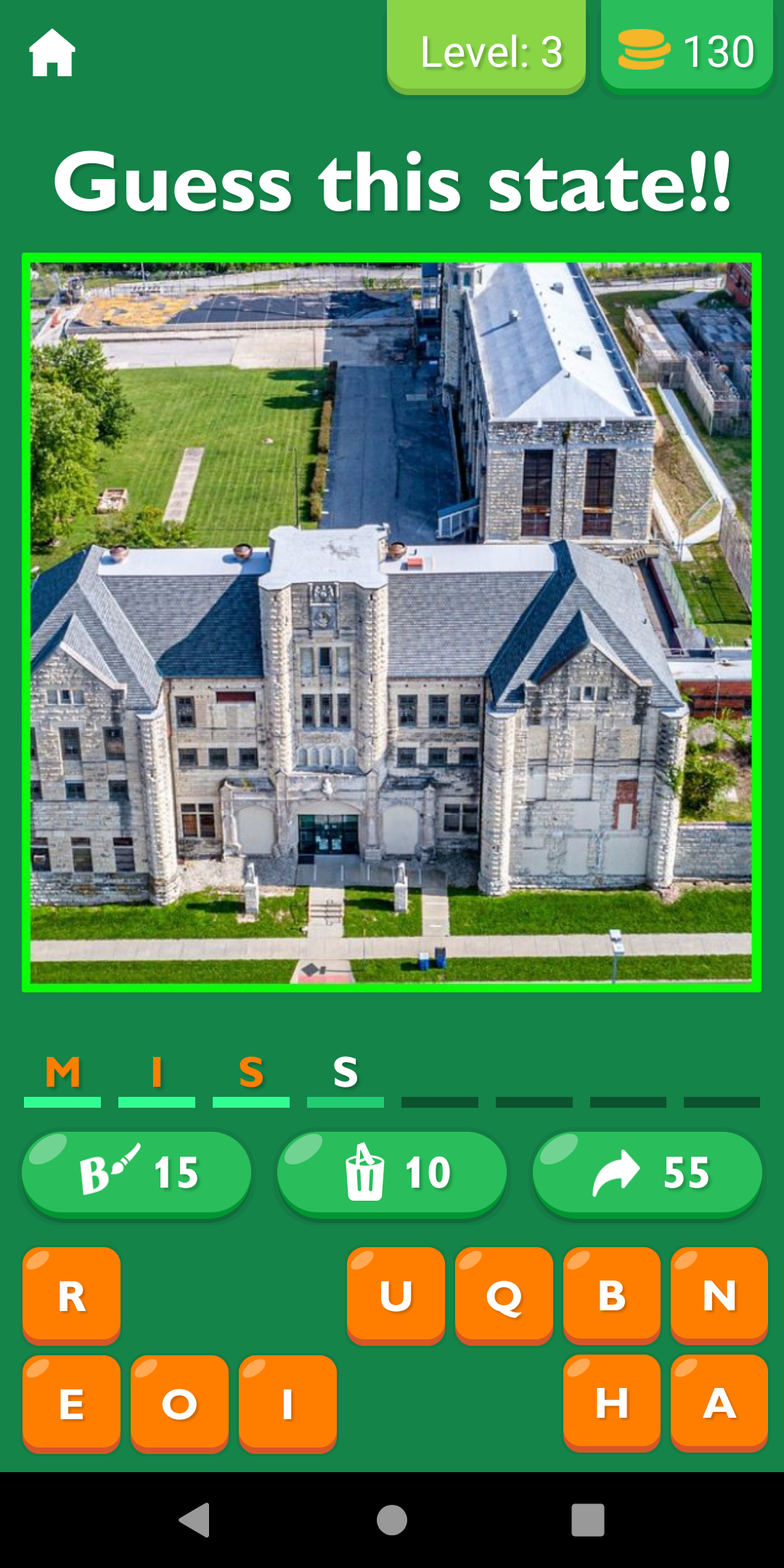784x1568 pixels.
Task: Select the letter U tile
Action: pyautogui.click(x=396, y=1295)
